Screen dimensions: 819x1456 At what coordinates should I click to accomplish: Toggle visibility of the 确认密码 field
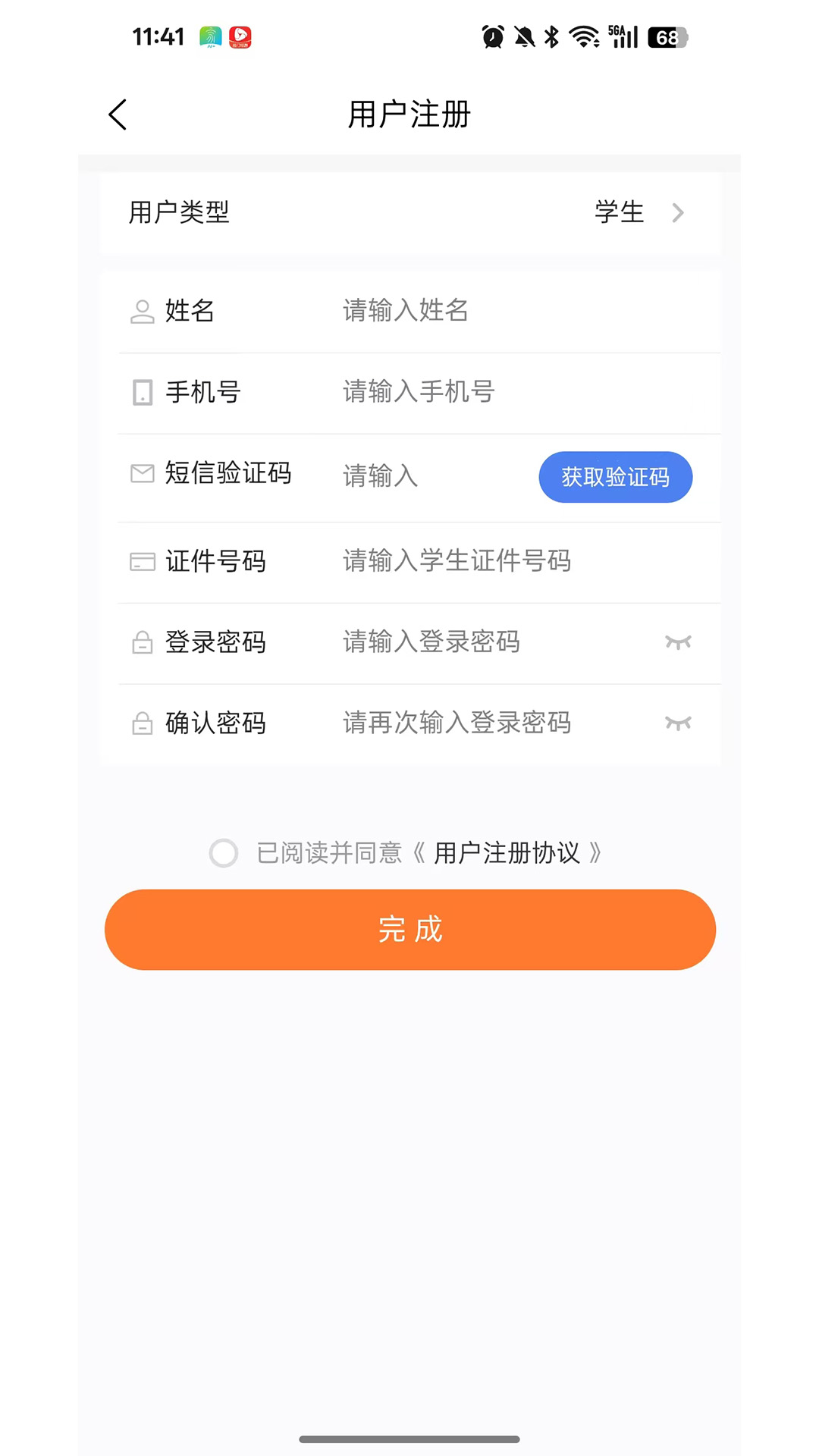click(x=677, y=723)
